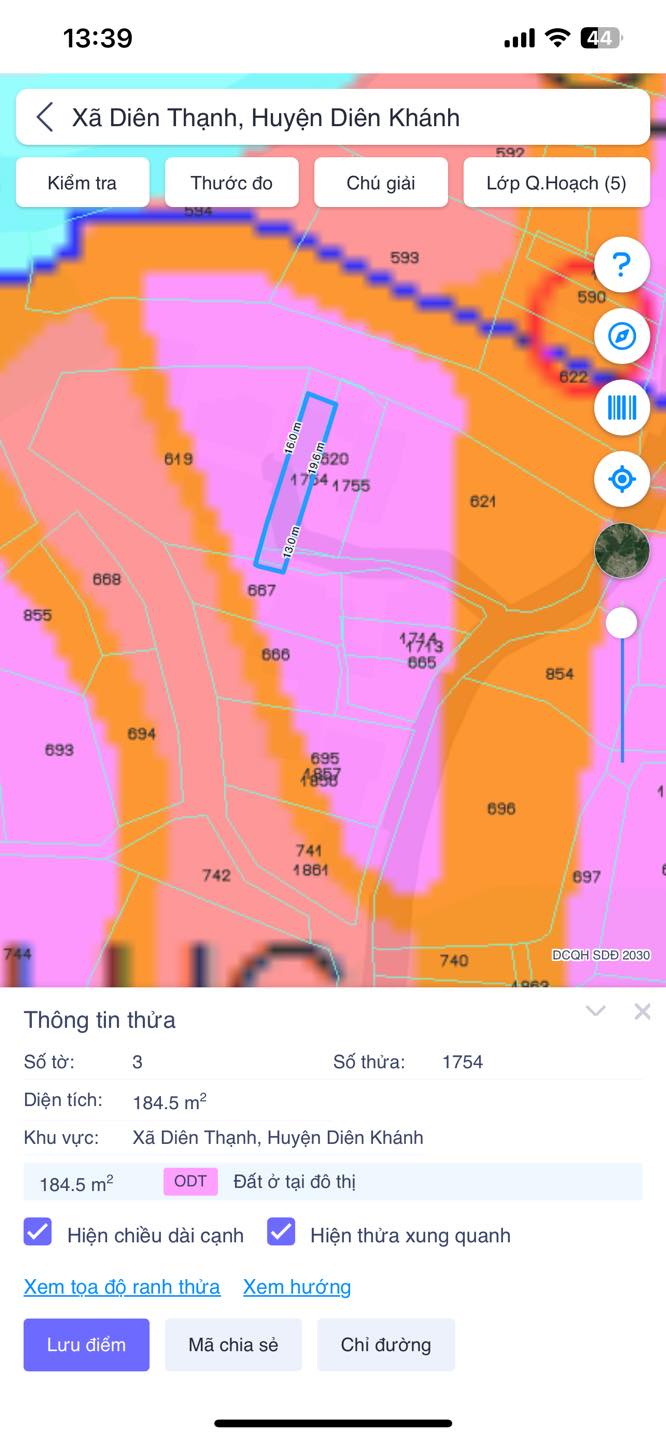Get the Mã chia sẻ share code
Screen dimensions: 666x1440
[x=233, y=1344]
